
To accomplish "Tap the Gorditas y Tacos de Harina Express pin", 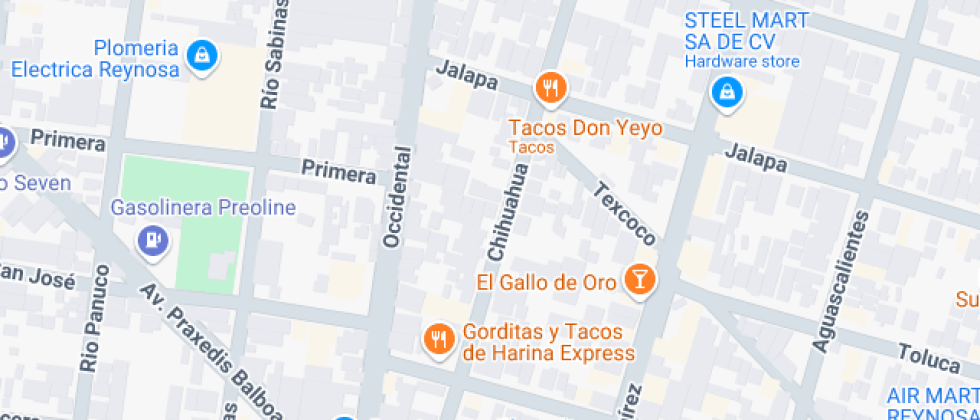I will (x=437, y=340).
